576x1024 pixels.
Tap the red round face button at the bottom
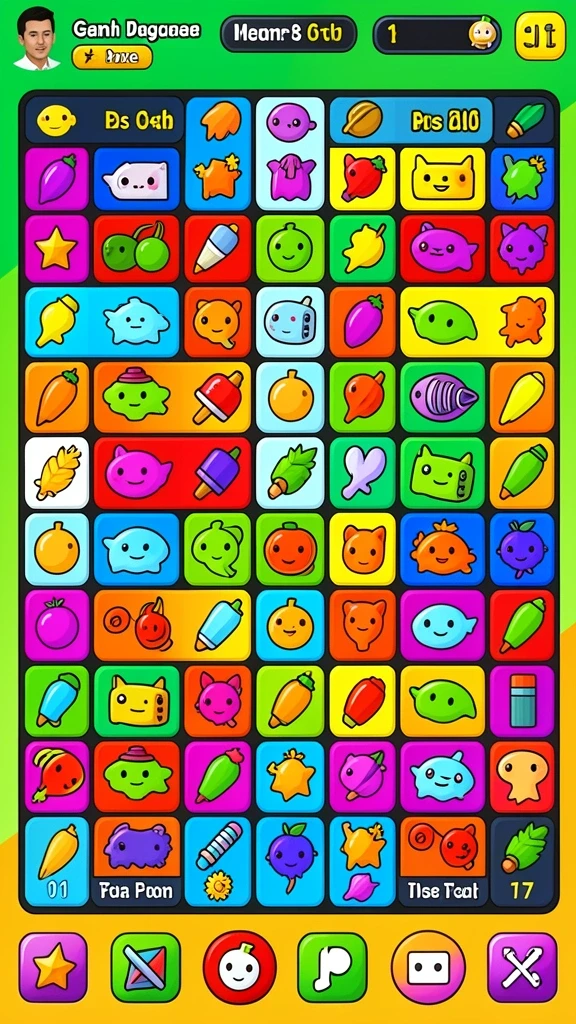(x=240, y=967)
